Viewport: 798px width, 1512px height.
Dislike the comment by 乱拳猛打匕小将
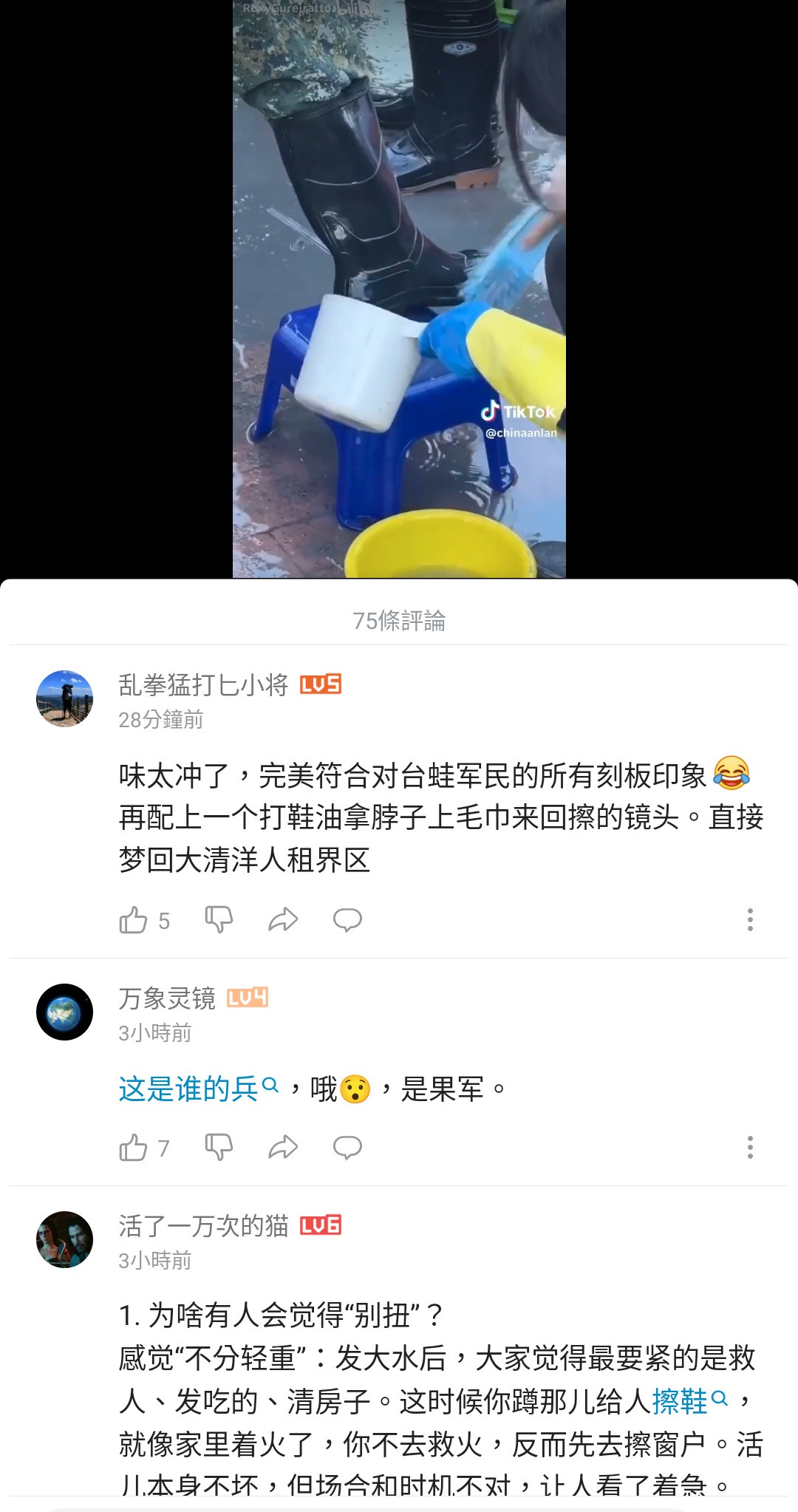click(x=219, y=920)
